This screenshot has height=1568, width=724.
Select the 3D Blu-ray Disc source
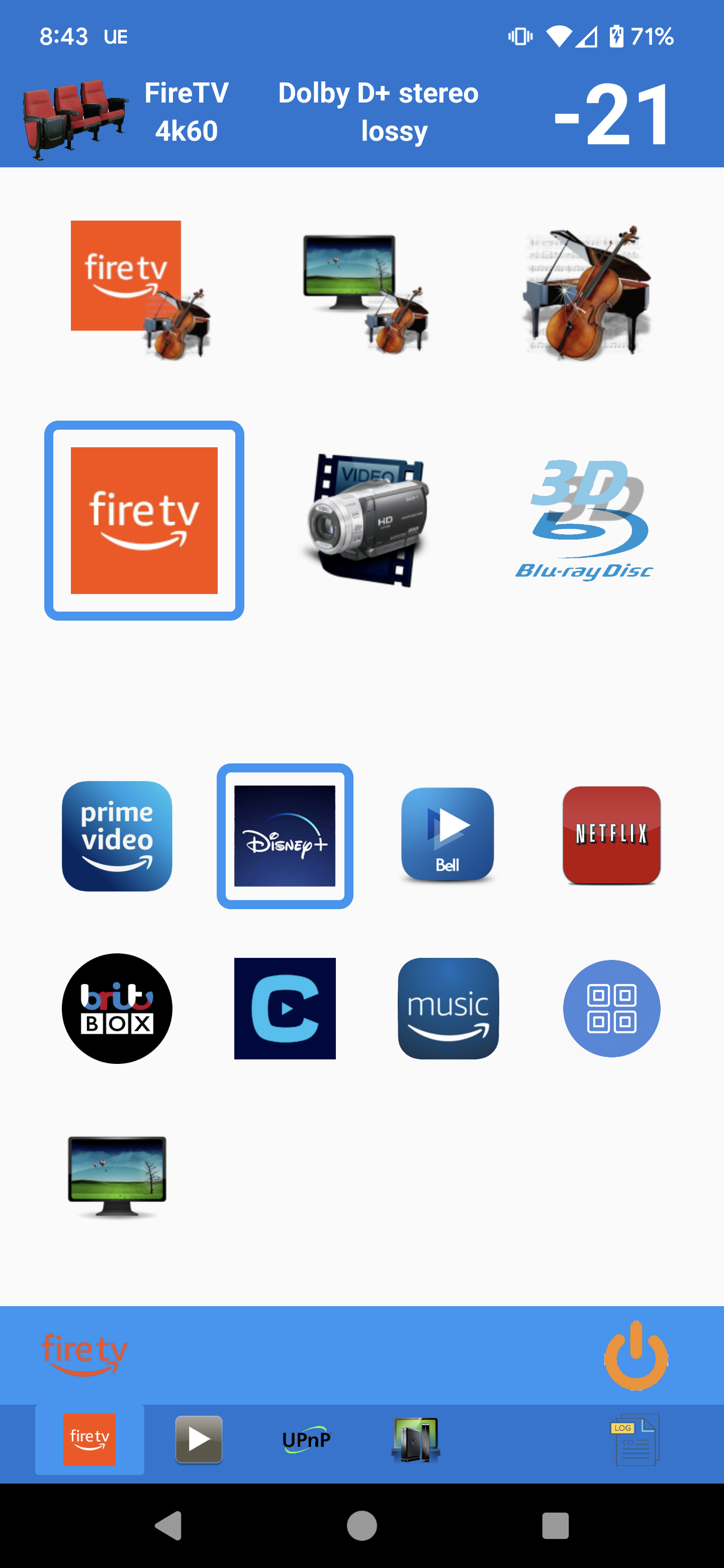pyautogui.click(x=585, y=521)
